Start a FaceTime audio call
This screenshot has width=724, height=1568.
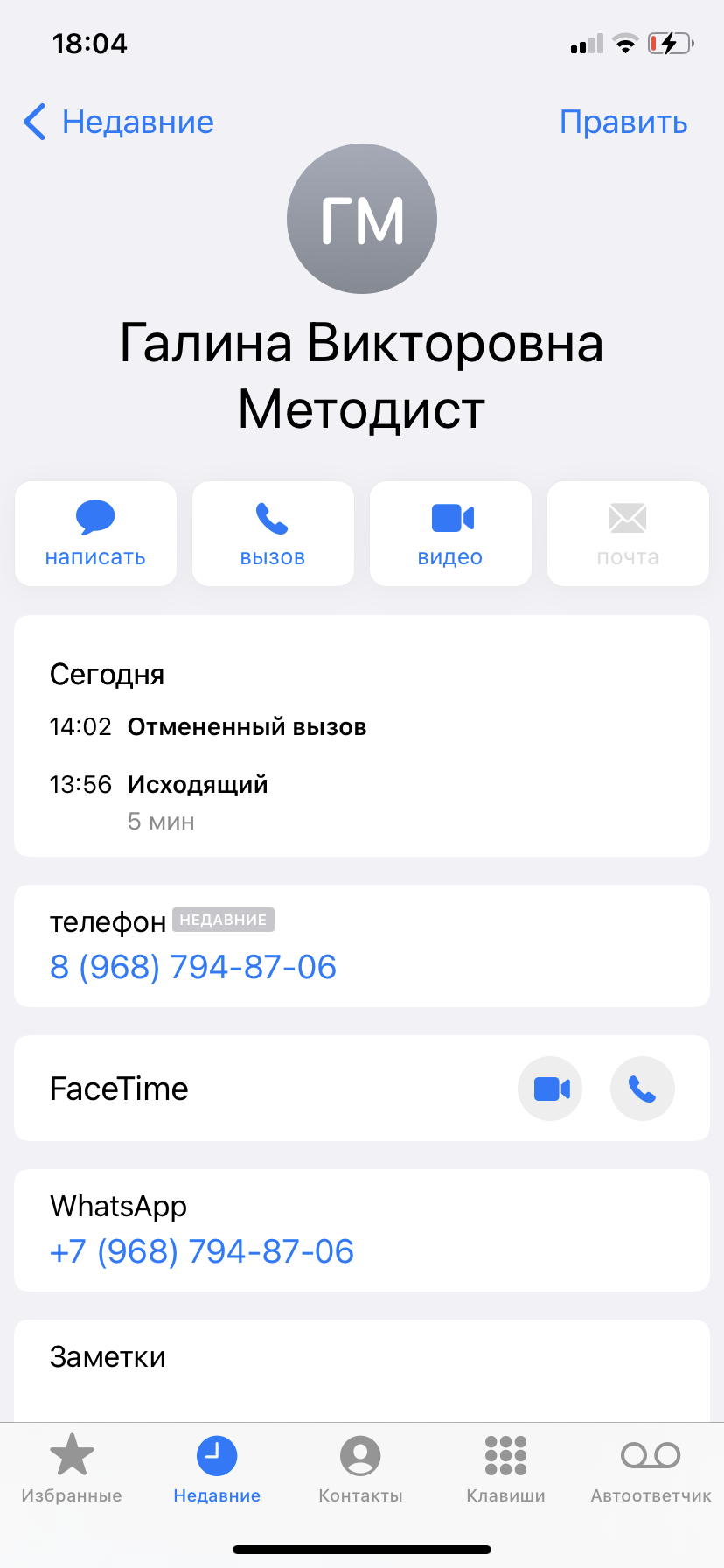coord(643,1088)
